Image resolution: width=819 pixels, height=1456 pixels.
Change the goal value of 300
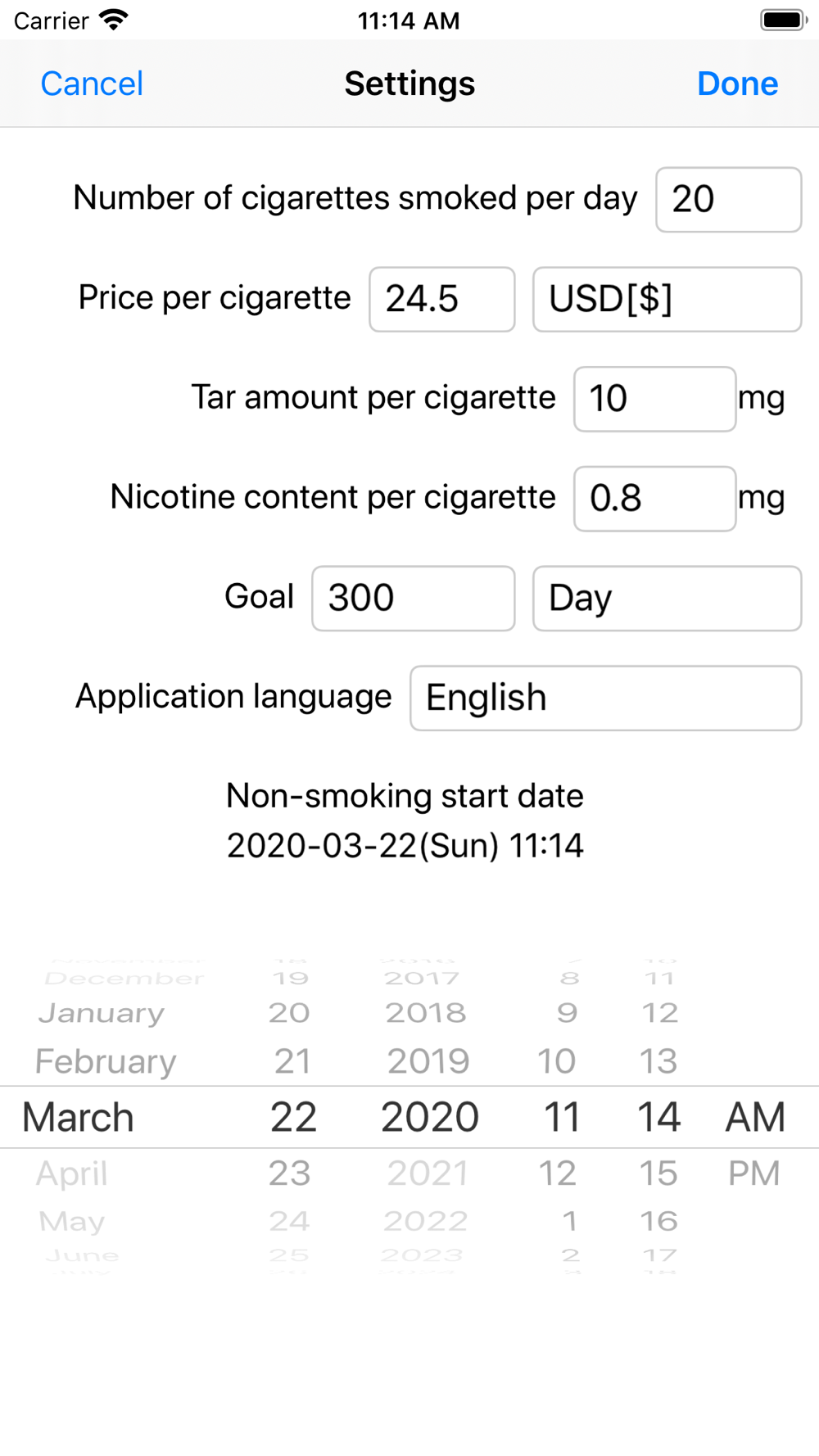(413, 599)
